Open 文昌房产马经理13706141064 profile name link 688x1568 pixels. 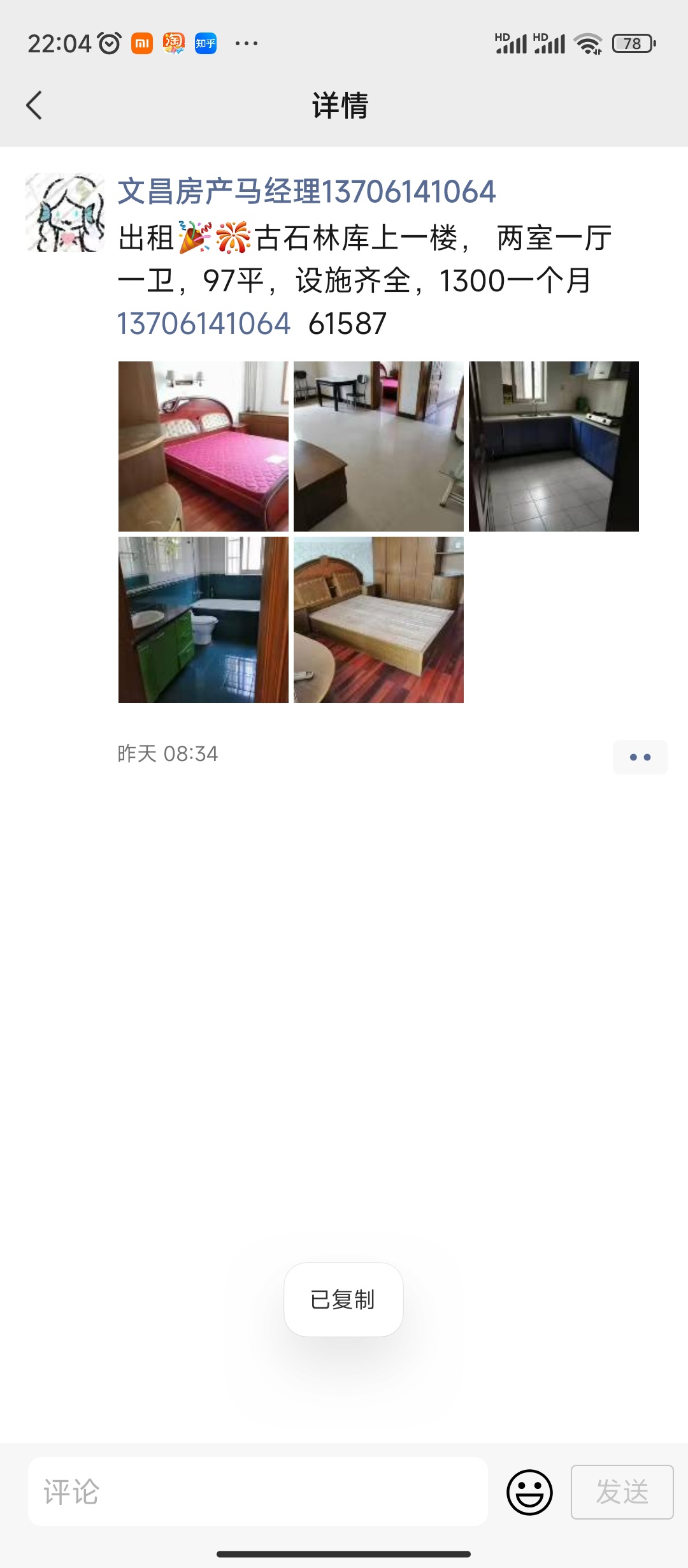coord(306,192)
